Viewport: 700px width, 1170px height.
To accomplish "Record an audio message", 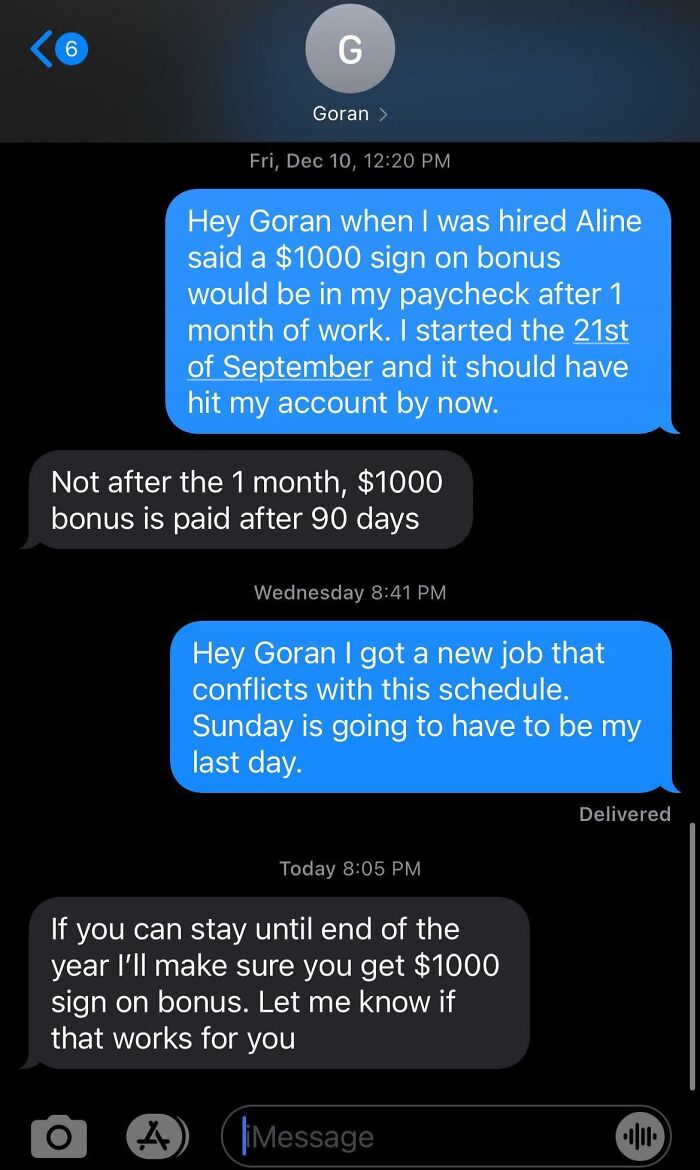I will 638,1137.
